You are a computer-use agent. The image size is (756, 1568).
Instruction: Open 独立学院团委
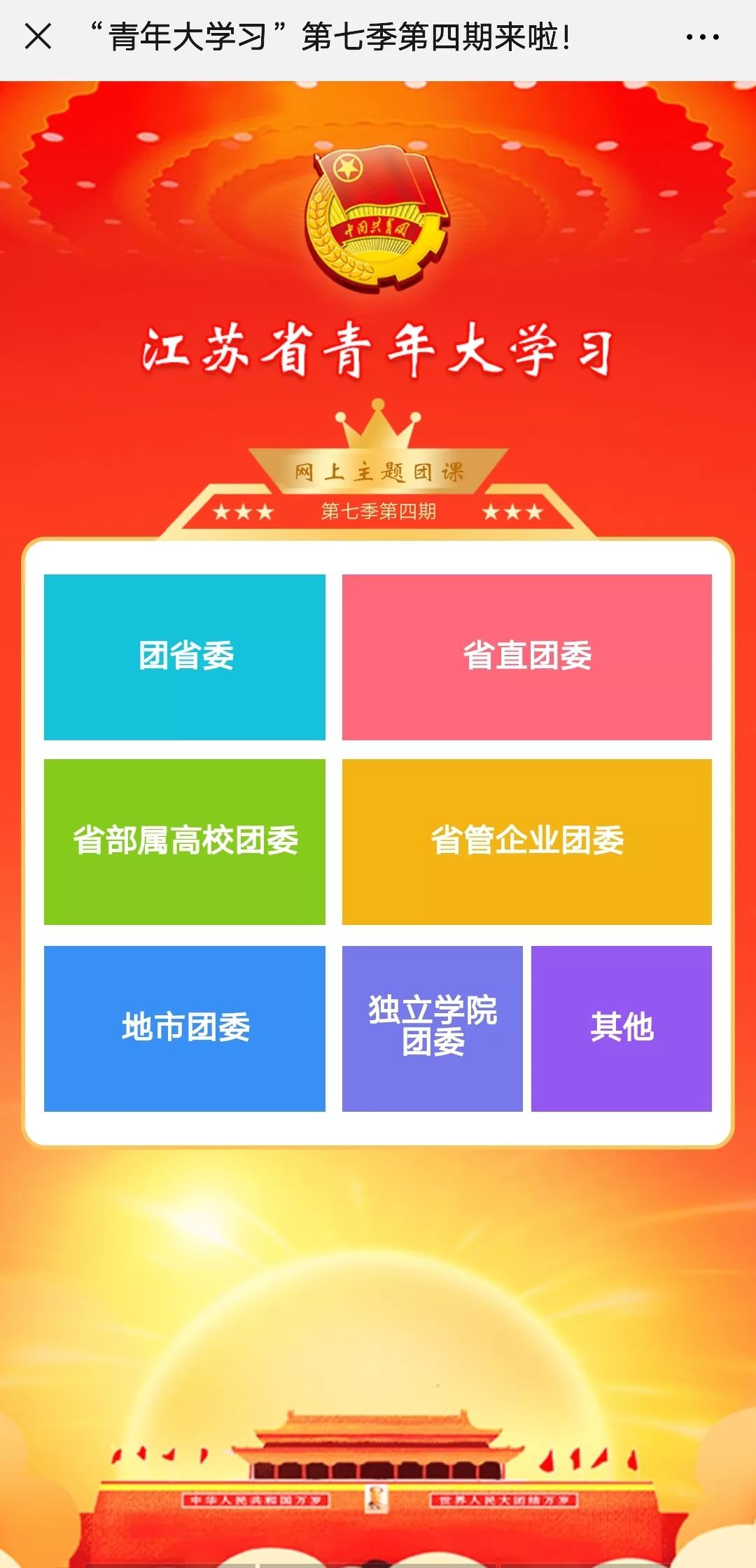[432, 1028]
